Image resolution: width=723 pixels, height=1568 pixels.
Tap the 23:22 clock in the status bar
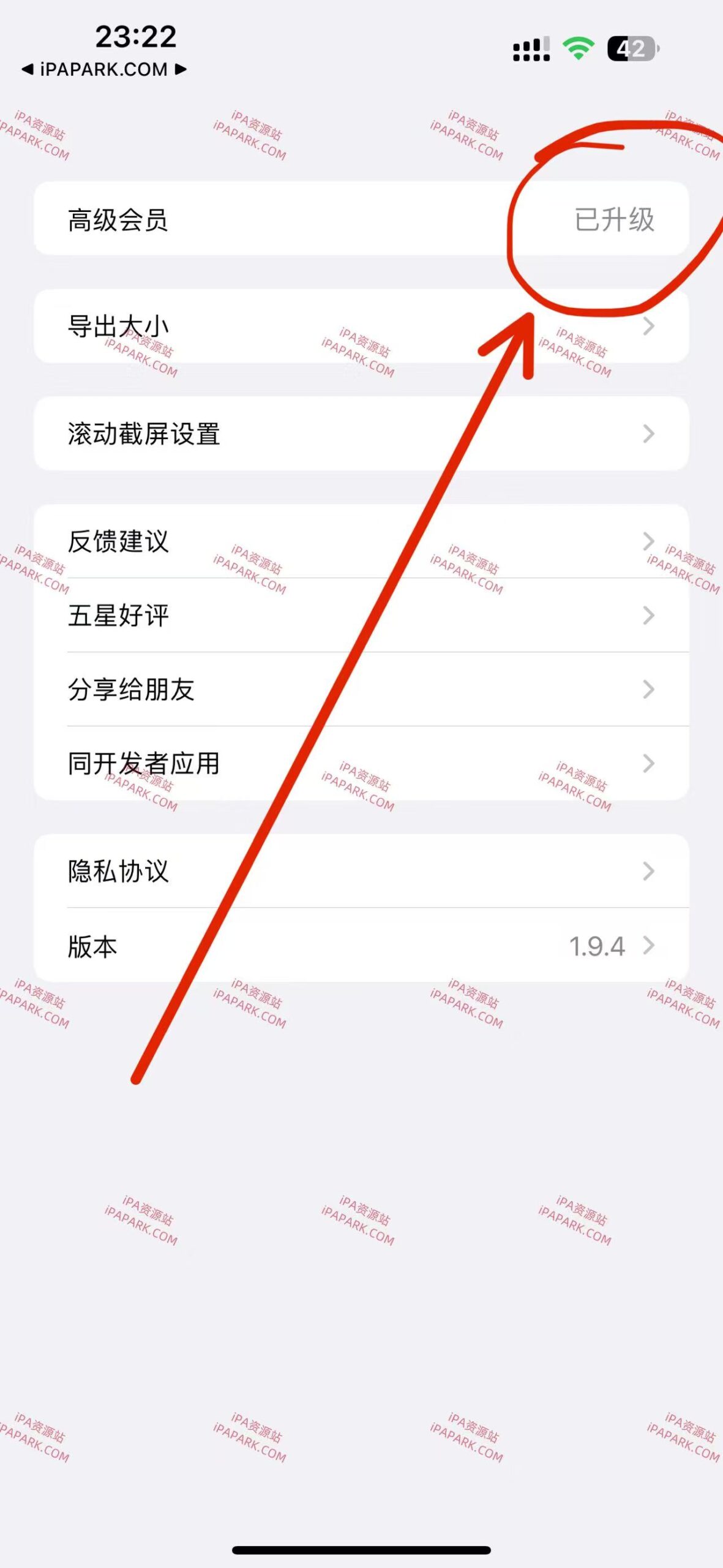click(x=136, y=38)
